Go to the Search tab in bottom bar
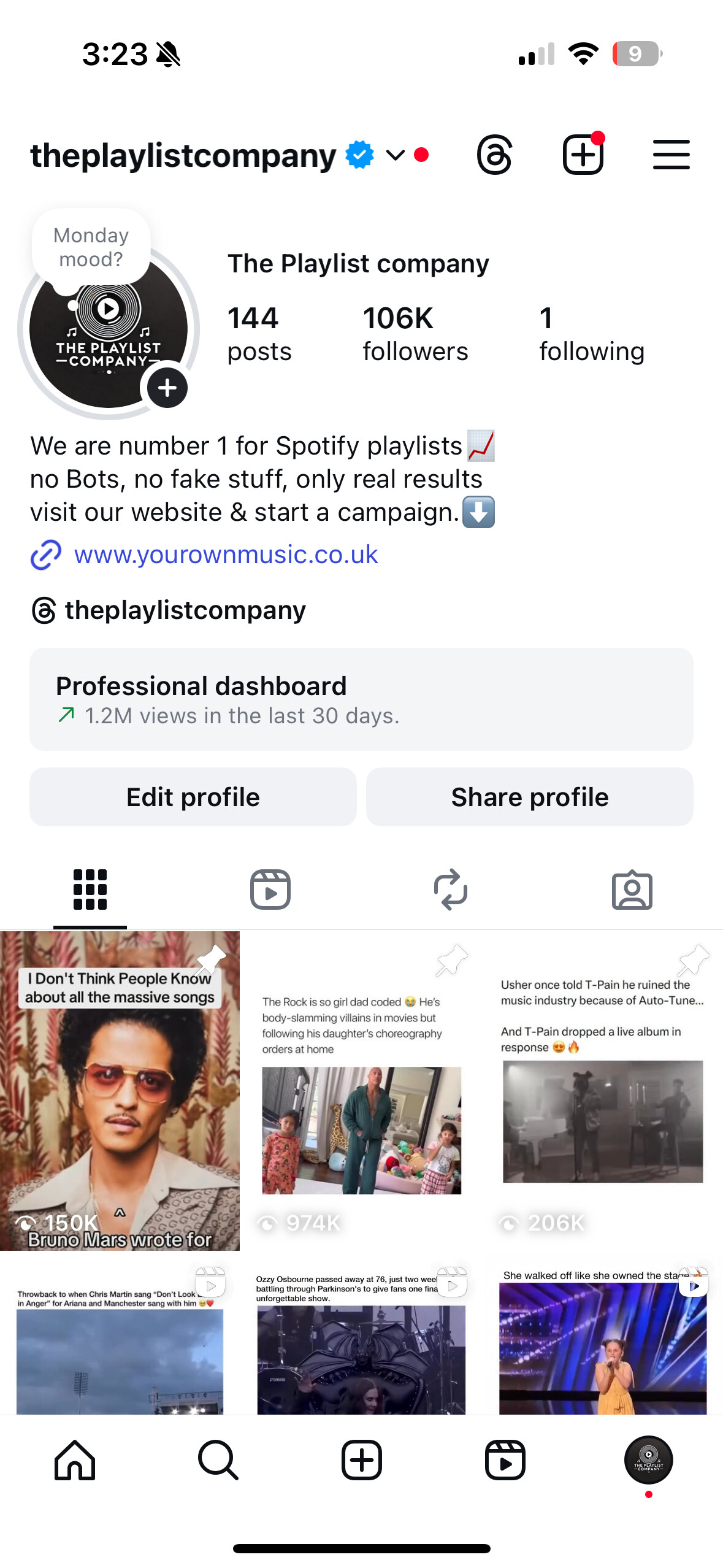 [x=218, y=1460]
